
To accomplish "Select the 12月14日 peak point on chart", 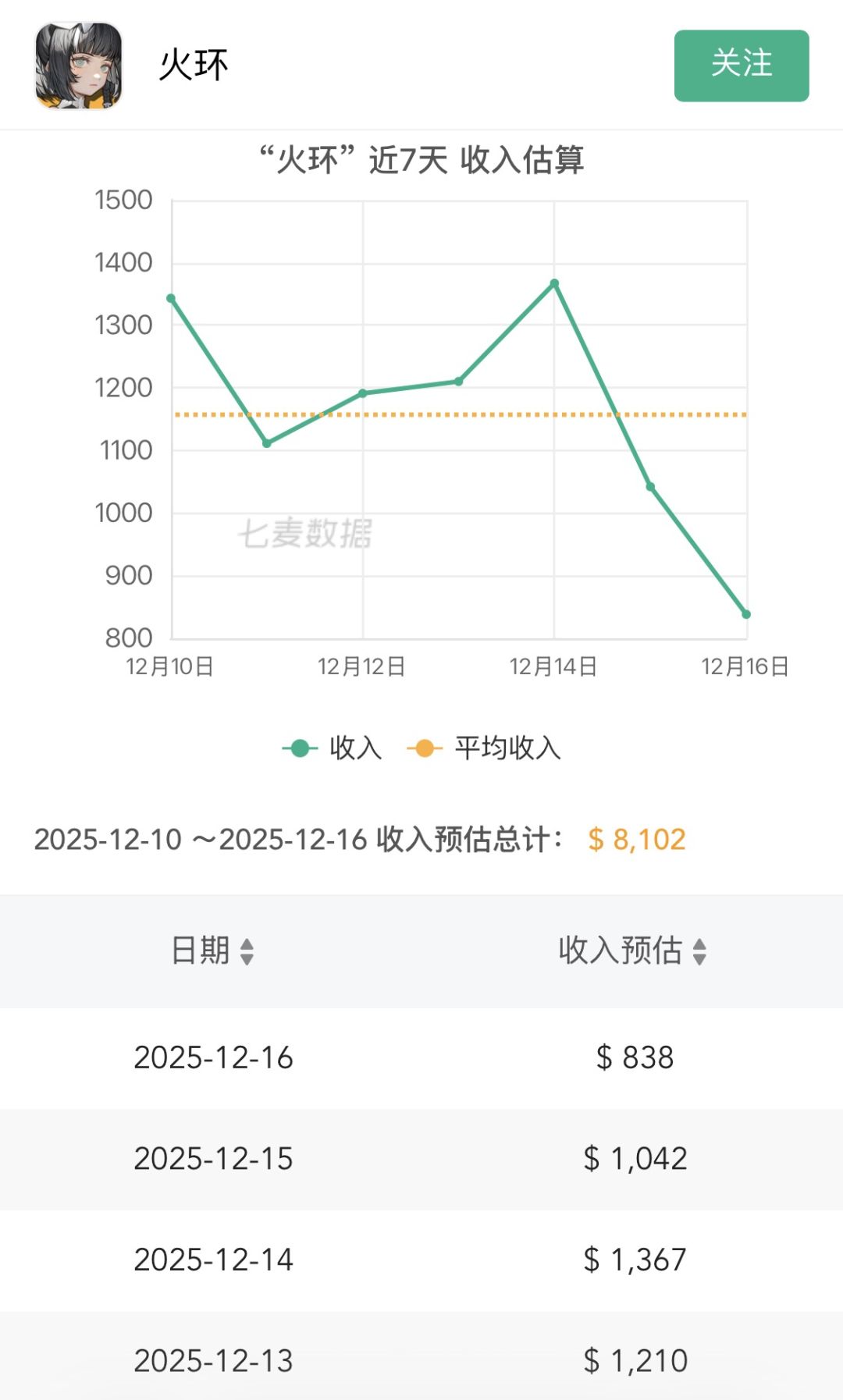I will point(554,283).
